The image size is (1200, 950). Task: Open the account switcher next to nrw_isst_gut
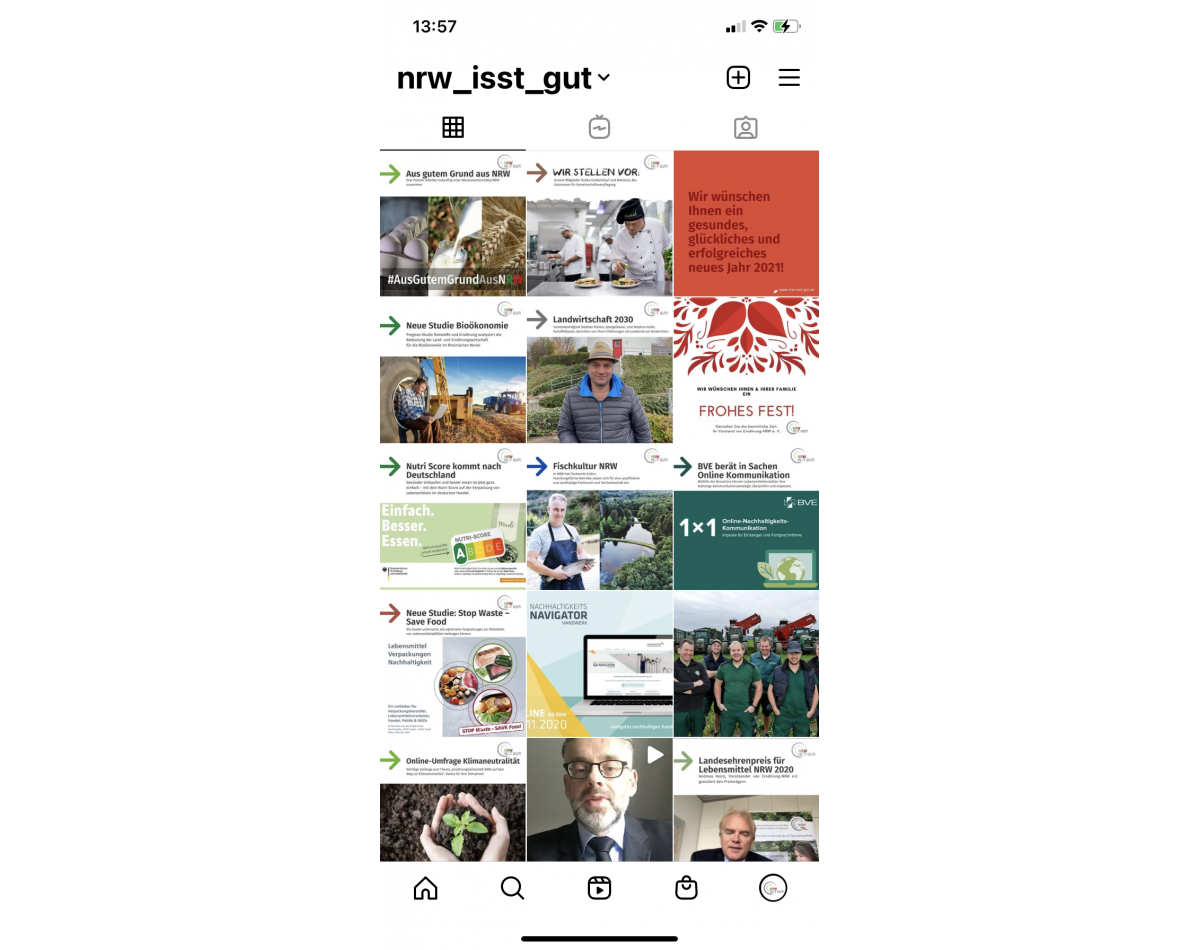604,78
